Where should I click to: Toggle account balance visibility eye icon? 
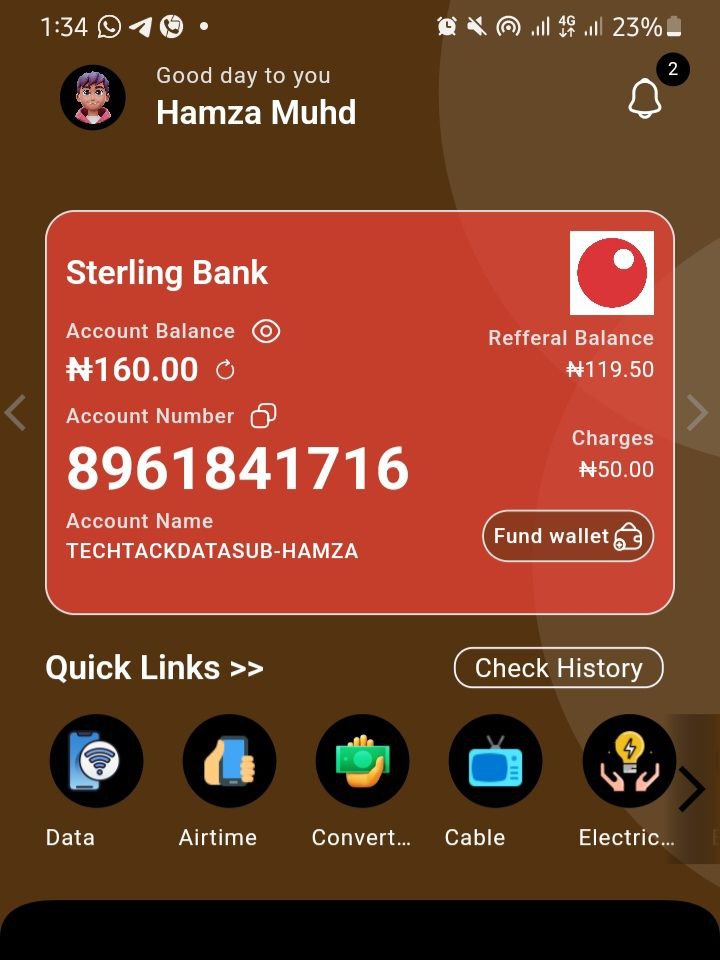pyautogui.click(x=266, y=331)
